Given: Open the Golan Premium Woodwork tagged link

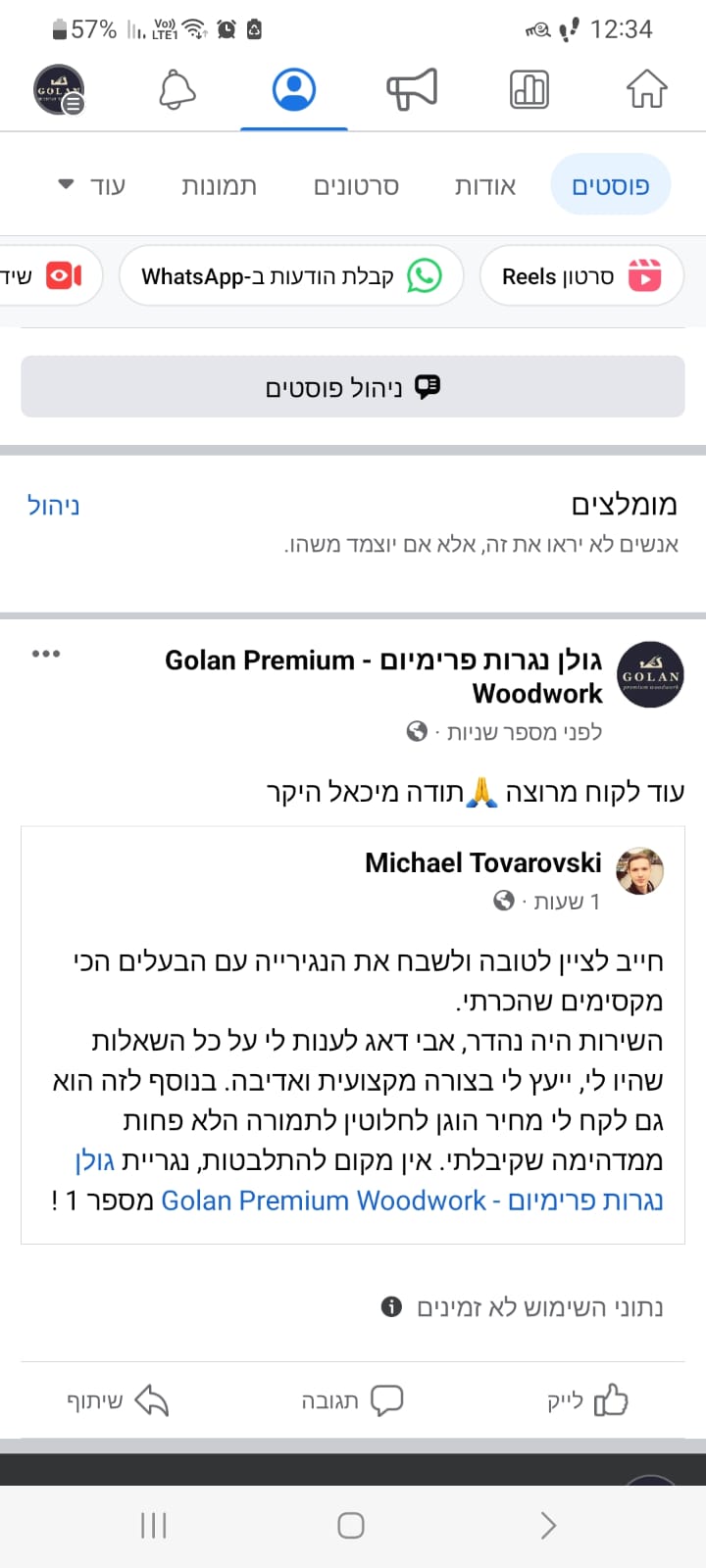Looking at the screenshot, I should [x=412, y=1200].
